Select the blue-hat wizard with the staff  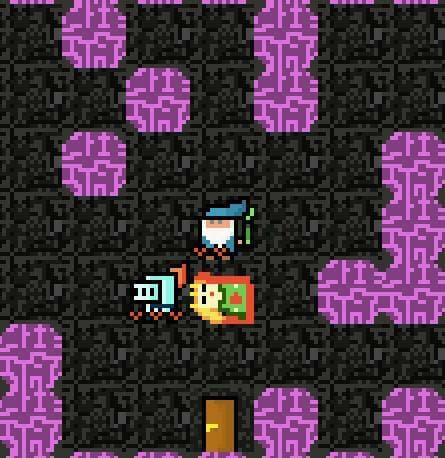click(224, 230)
